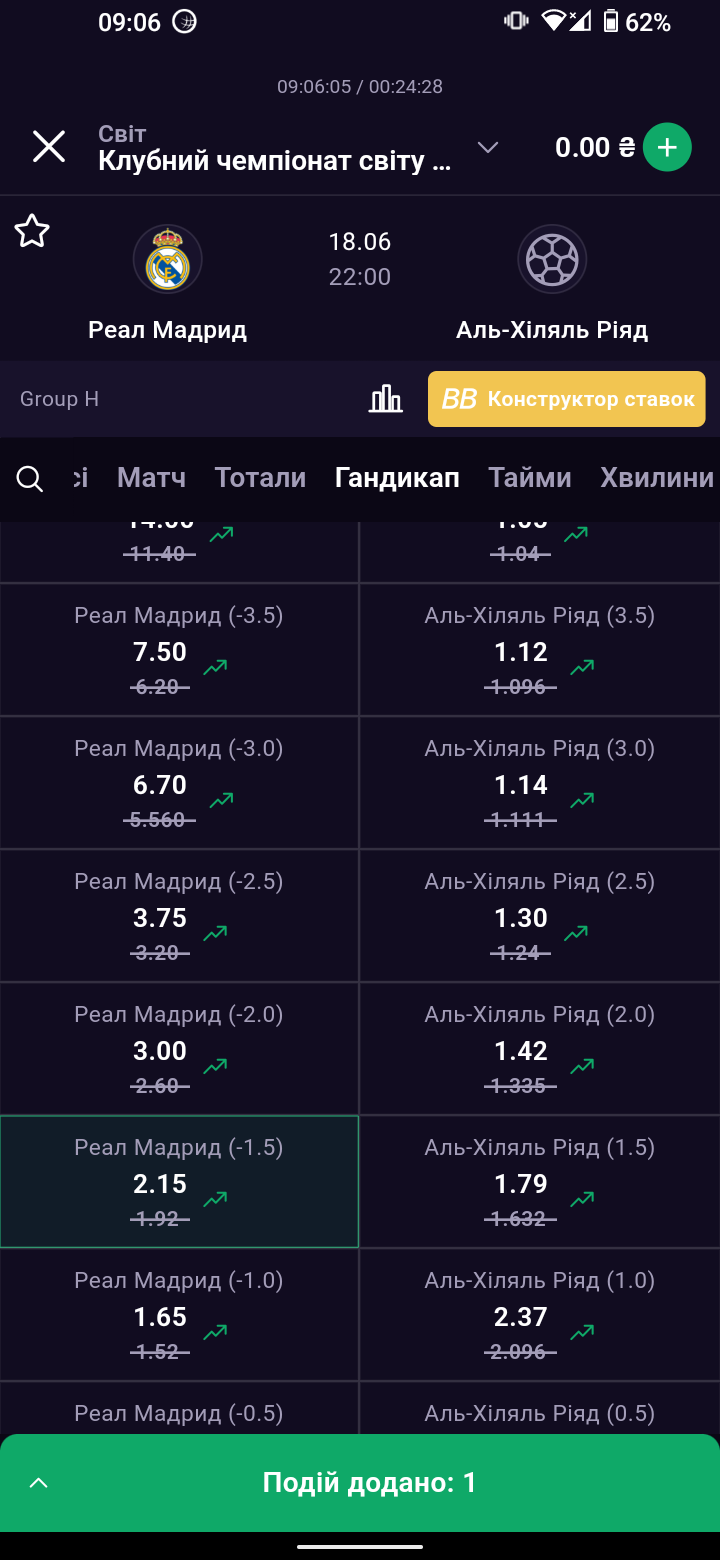The width and height of the screenshot is (720, 1560).
Task: Switch to the Хвилини tab
Action: coord(657,478)
